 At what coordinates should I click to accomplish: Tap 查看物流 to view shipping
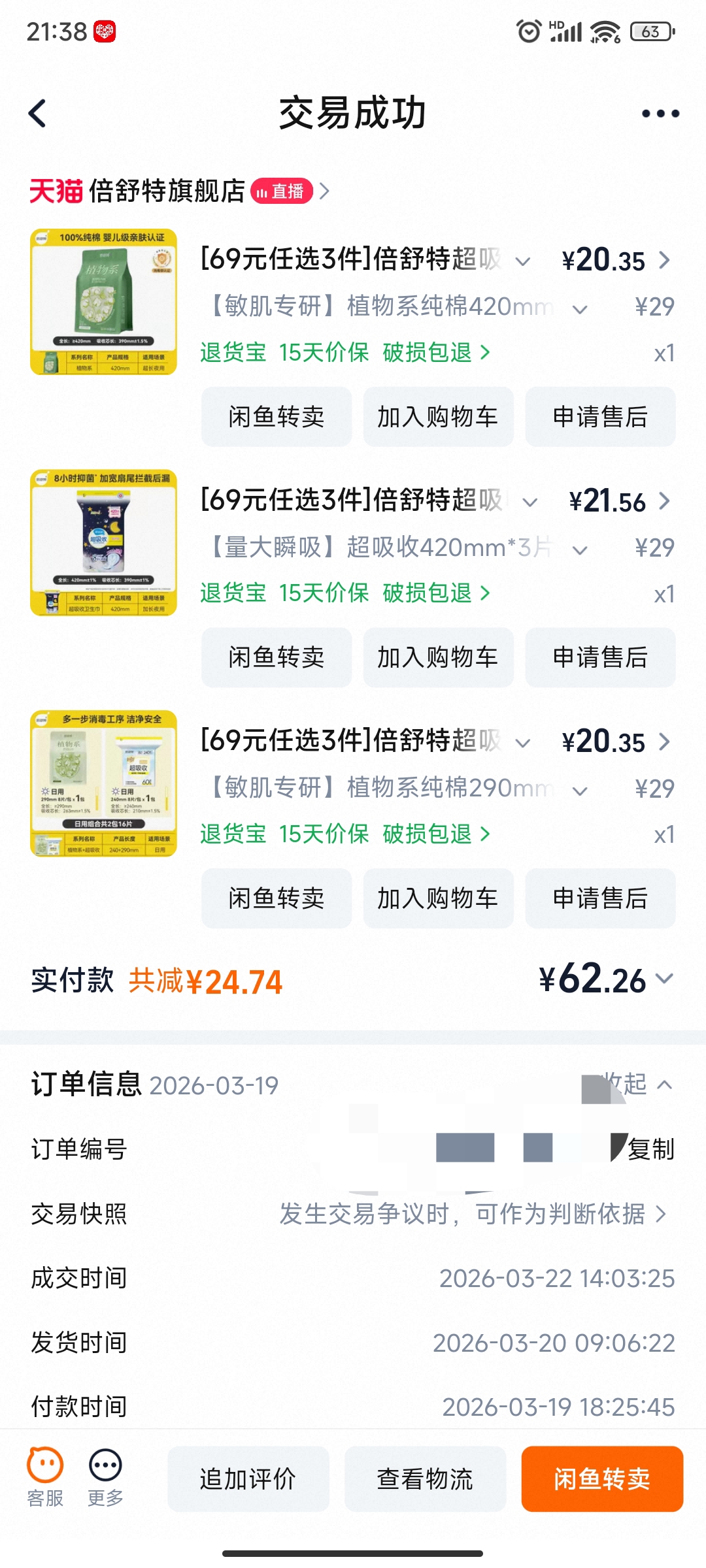[425, 1479]
